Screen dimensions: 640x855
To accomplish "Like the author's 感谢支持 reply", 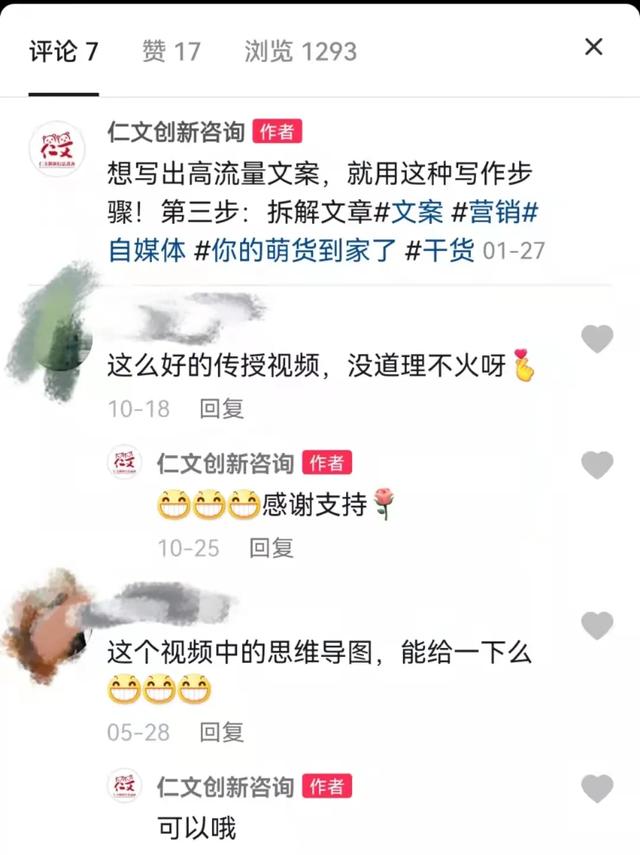I will coord(597,464).
